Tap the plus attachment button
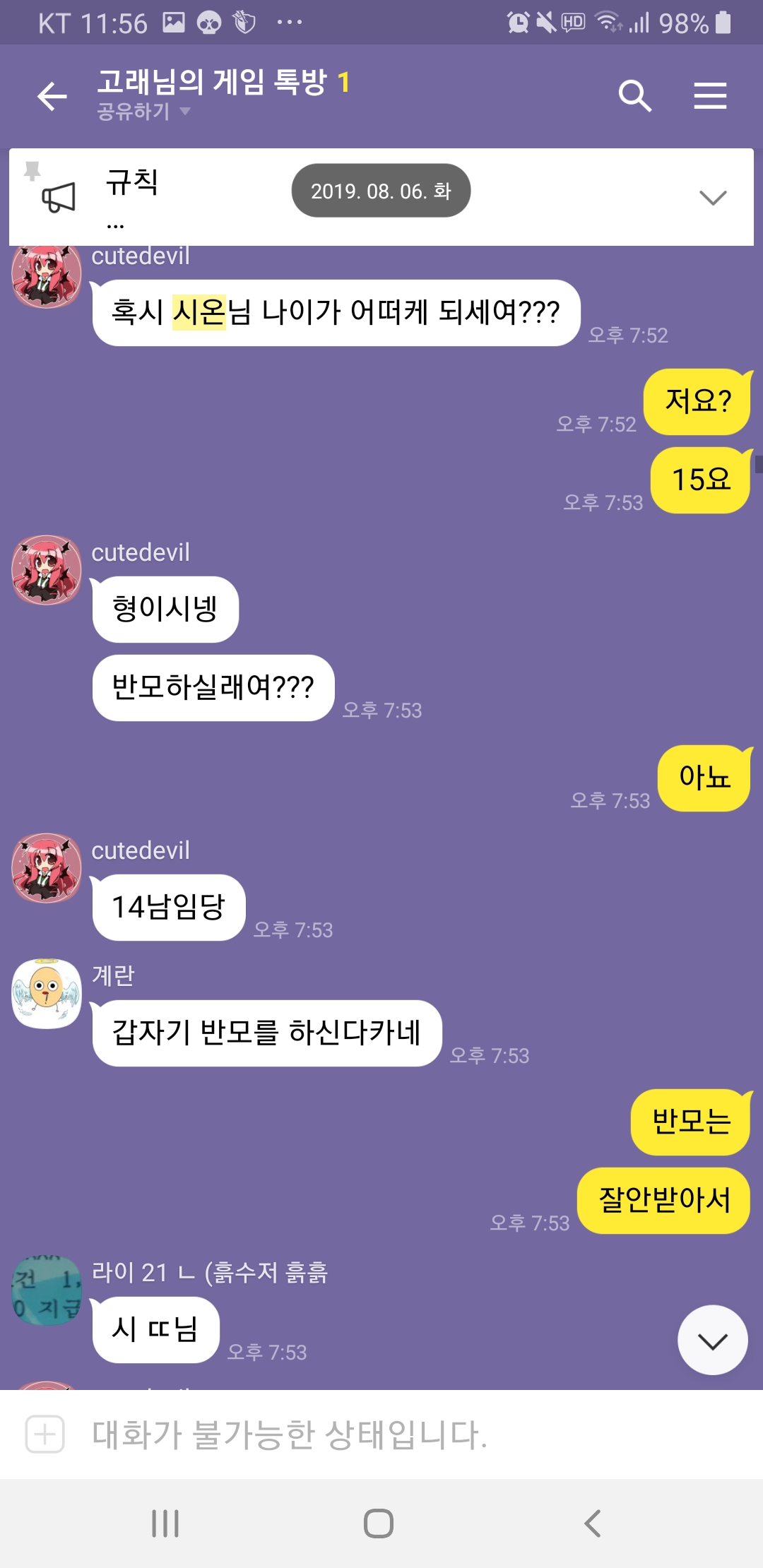This screenshot has width=763, height=1568. 45,1435
